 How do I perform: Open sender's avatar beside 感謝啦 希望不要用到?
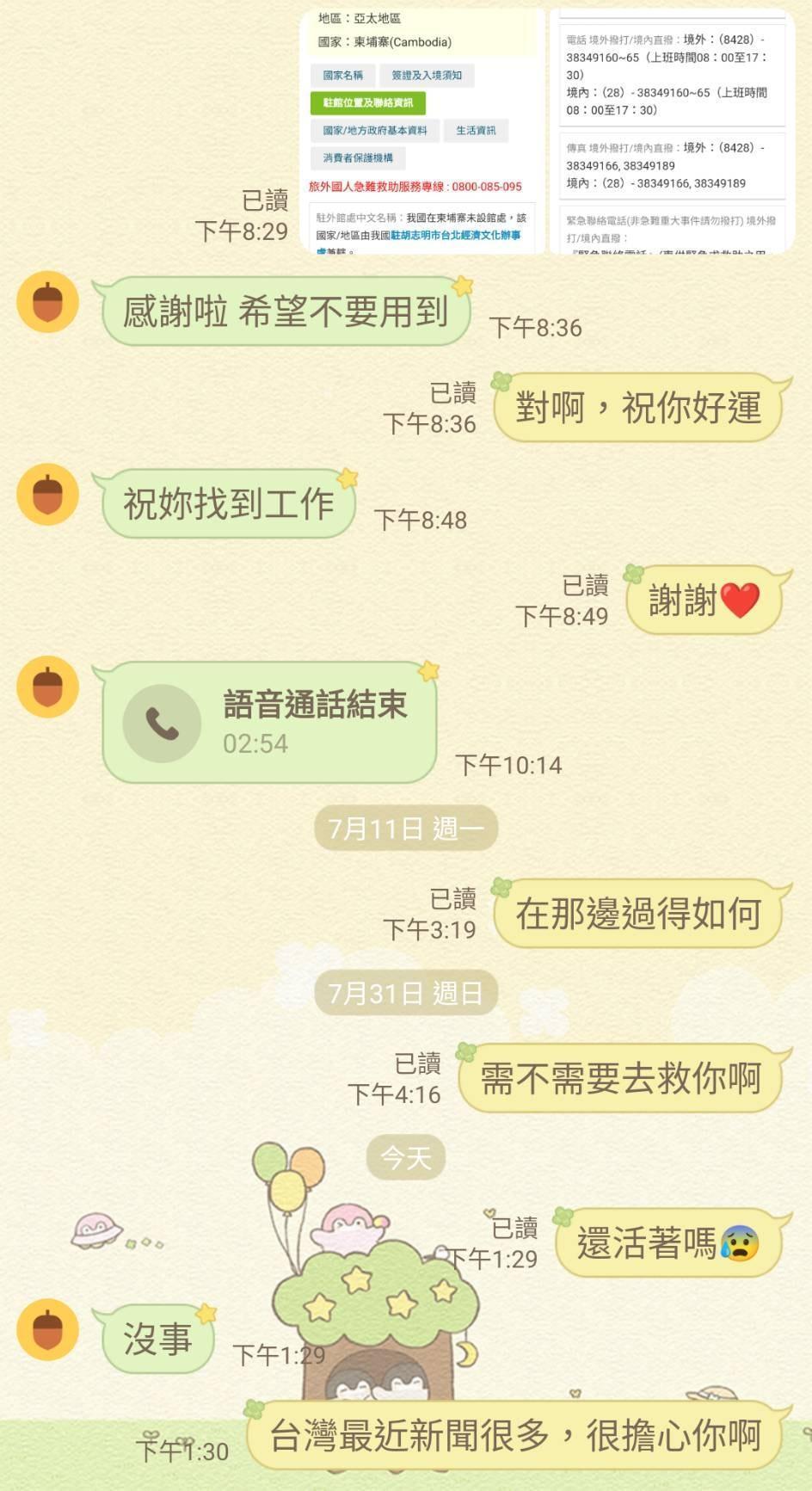tap(48, 303)
